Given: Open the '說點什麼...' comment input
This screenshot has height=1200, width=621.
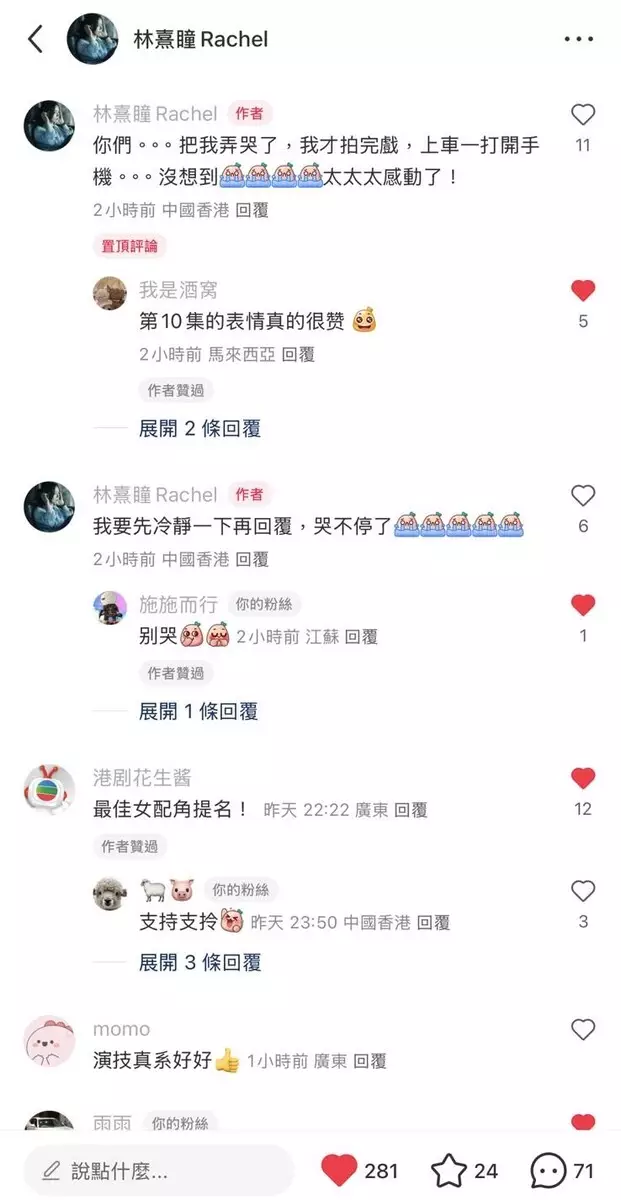Looking at the screenshot, I should pos(160,1171).
